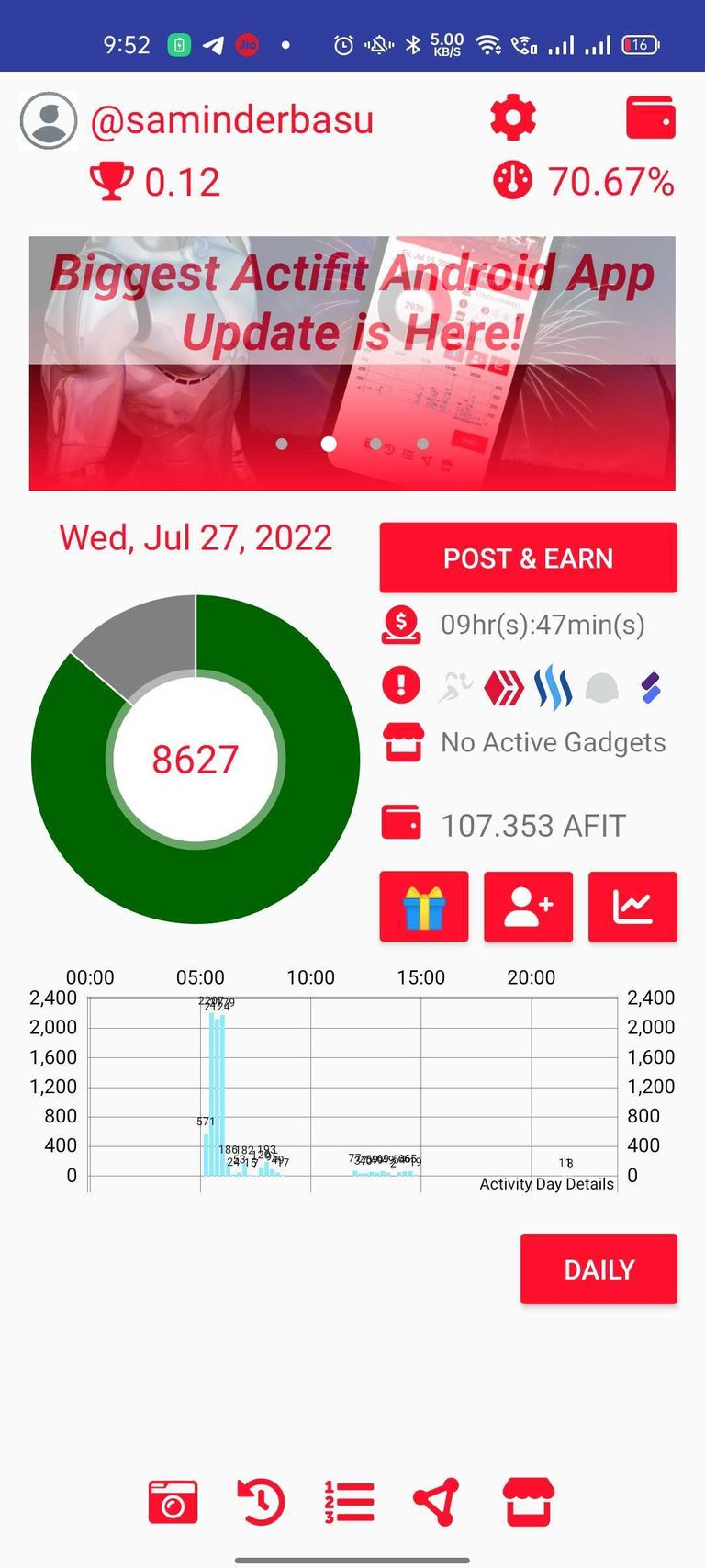Tap the DAILY button
This screenshot has height=1568, width=705.
coord(599,1269)
